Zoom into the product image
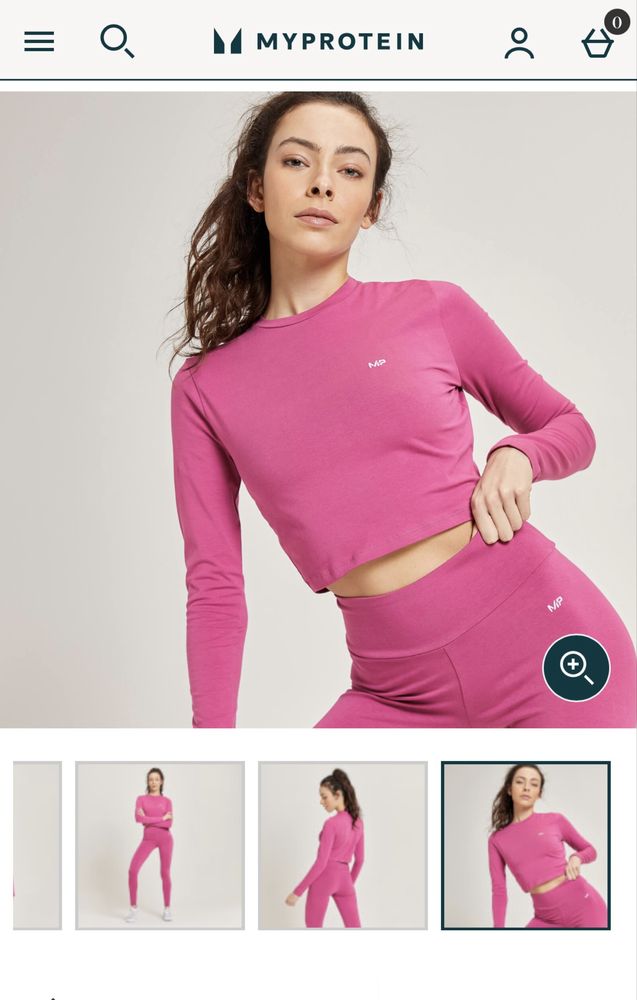637x1000 pixels. click(x=576, y=667)
